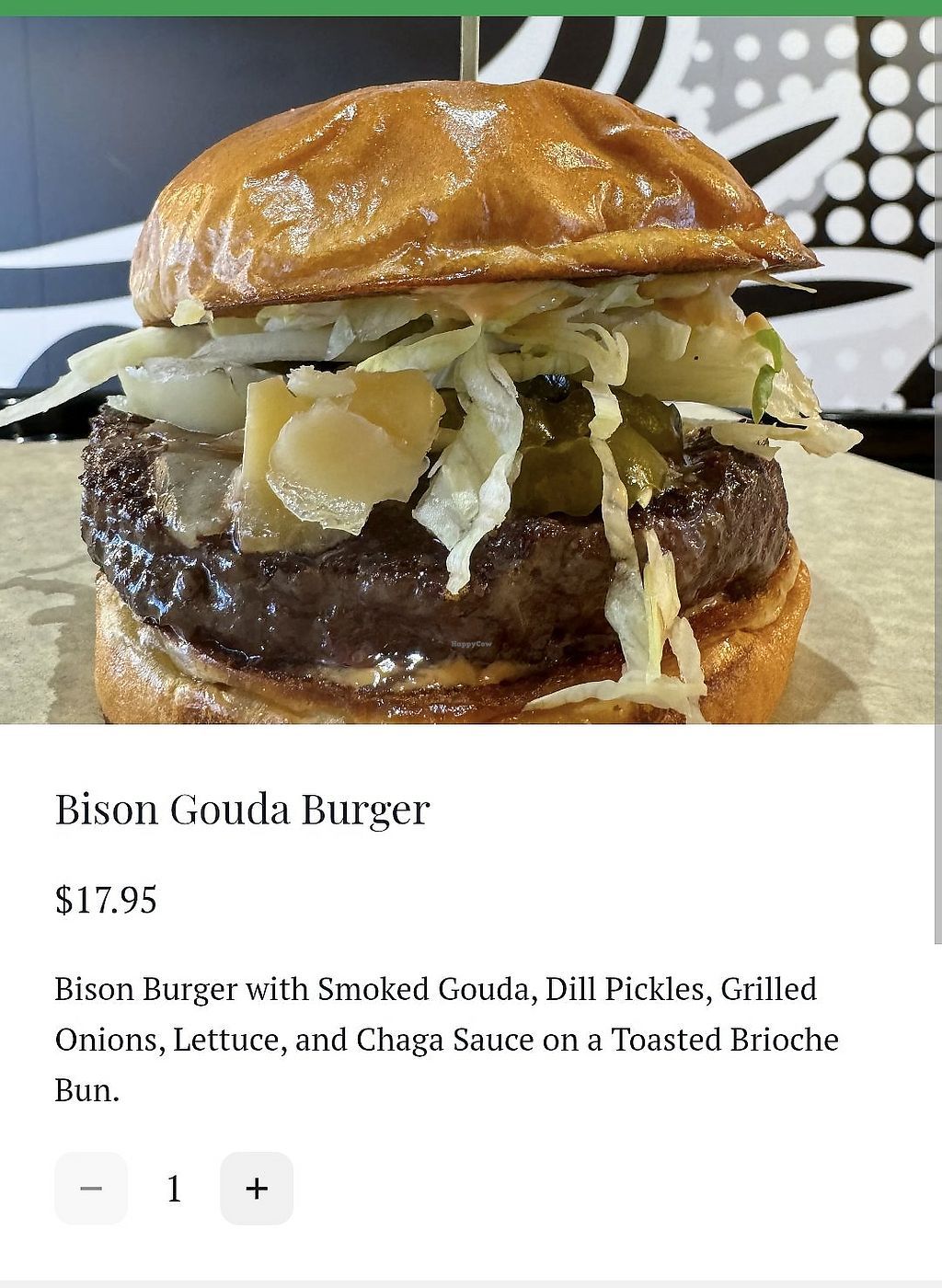Image resolution: width=942 pixels, height=1288 pixels.
Task: Decrease the burger quantity with minus
Action: (91, 1188)
